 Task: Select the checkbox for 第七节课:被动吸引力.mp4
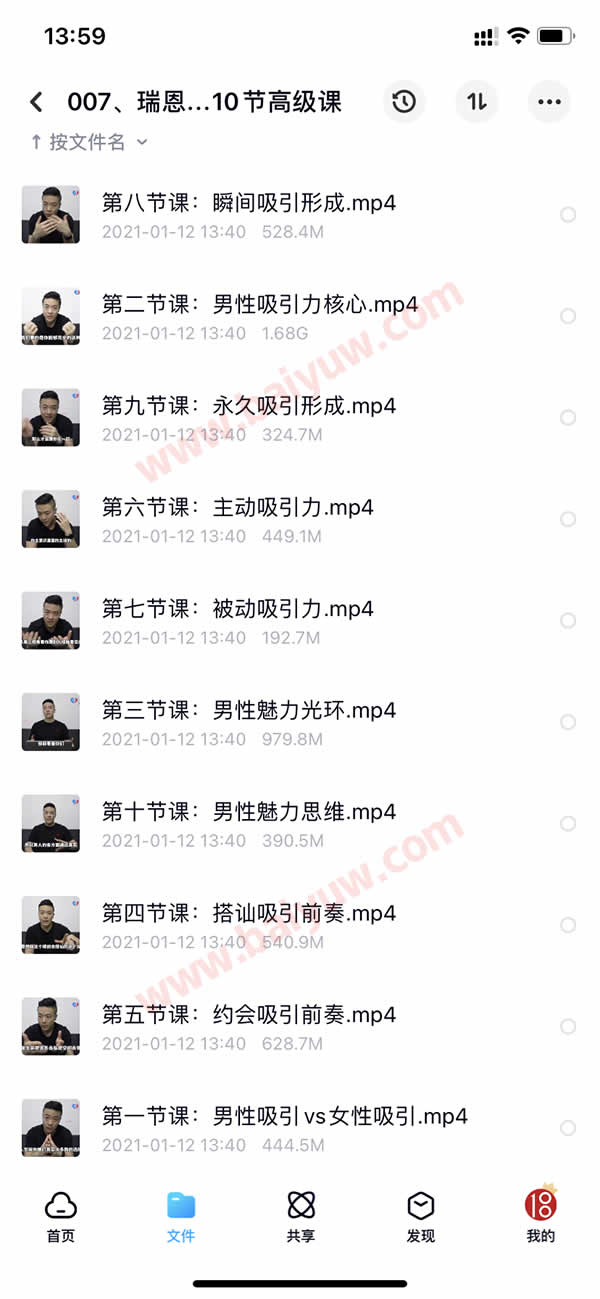click(568, 621)
